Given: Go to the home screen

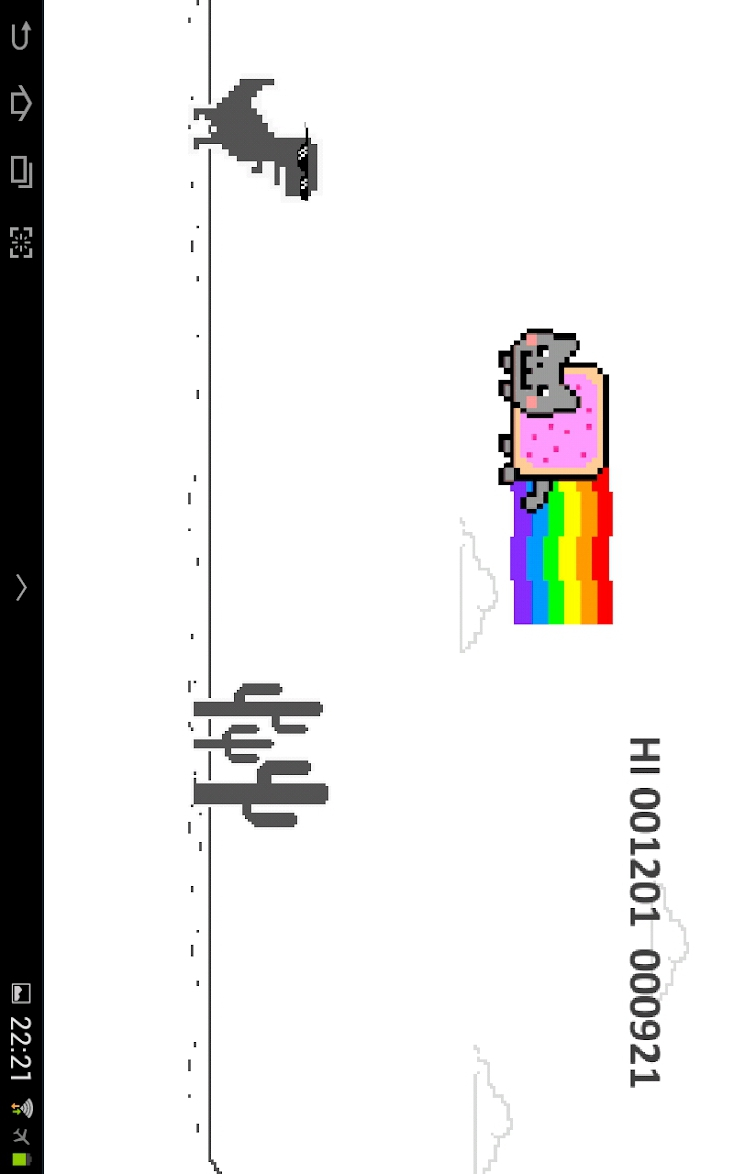Looking at the screenshot, I should pos(21,103).
